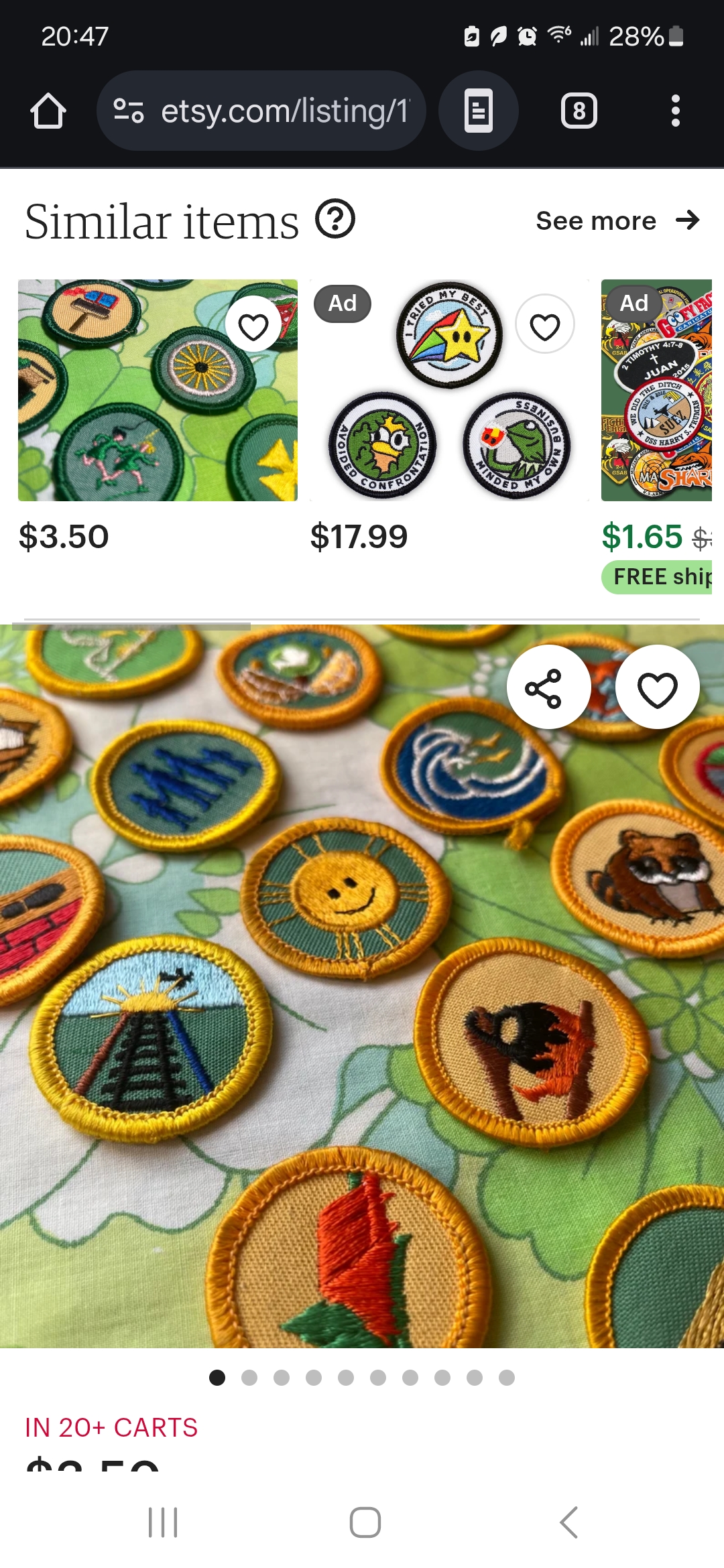Tap See more similar items

617,220
